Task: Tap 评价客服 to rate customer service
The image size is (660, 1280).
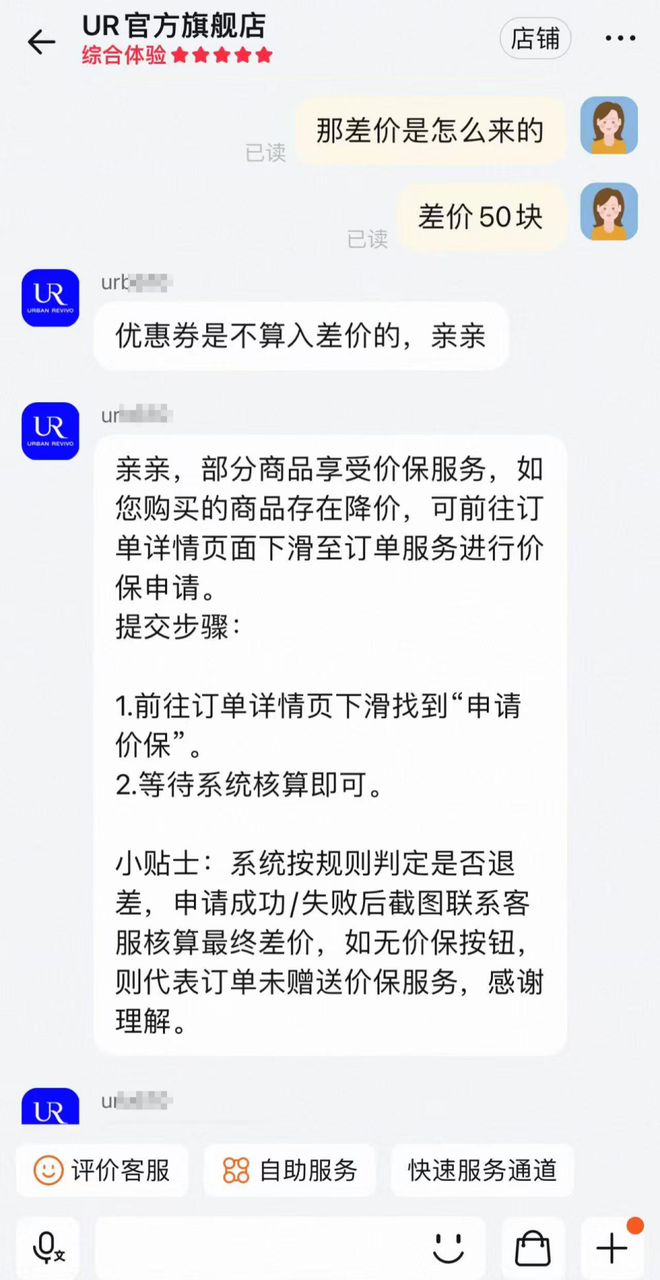Action: (101, 1170)
